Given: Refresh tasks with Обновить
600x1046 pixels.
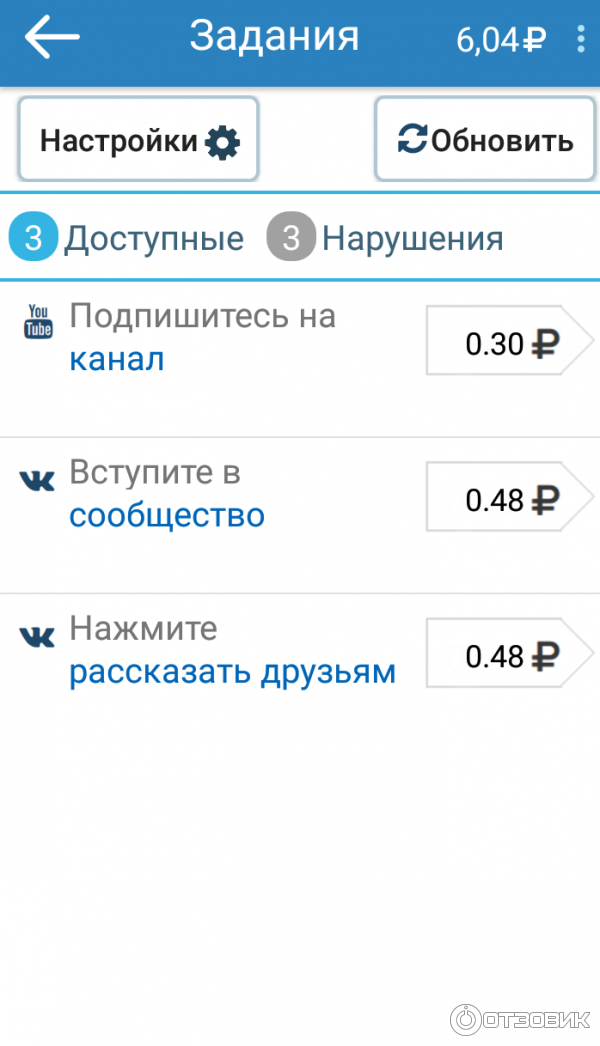Looking at the screenshot, I should (486, 141).
